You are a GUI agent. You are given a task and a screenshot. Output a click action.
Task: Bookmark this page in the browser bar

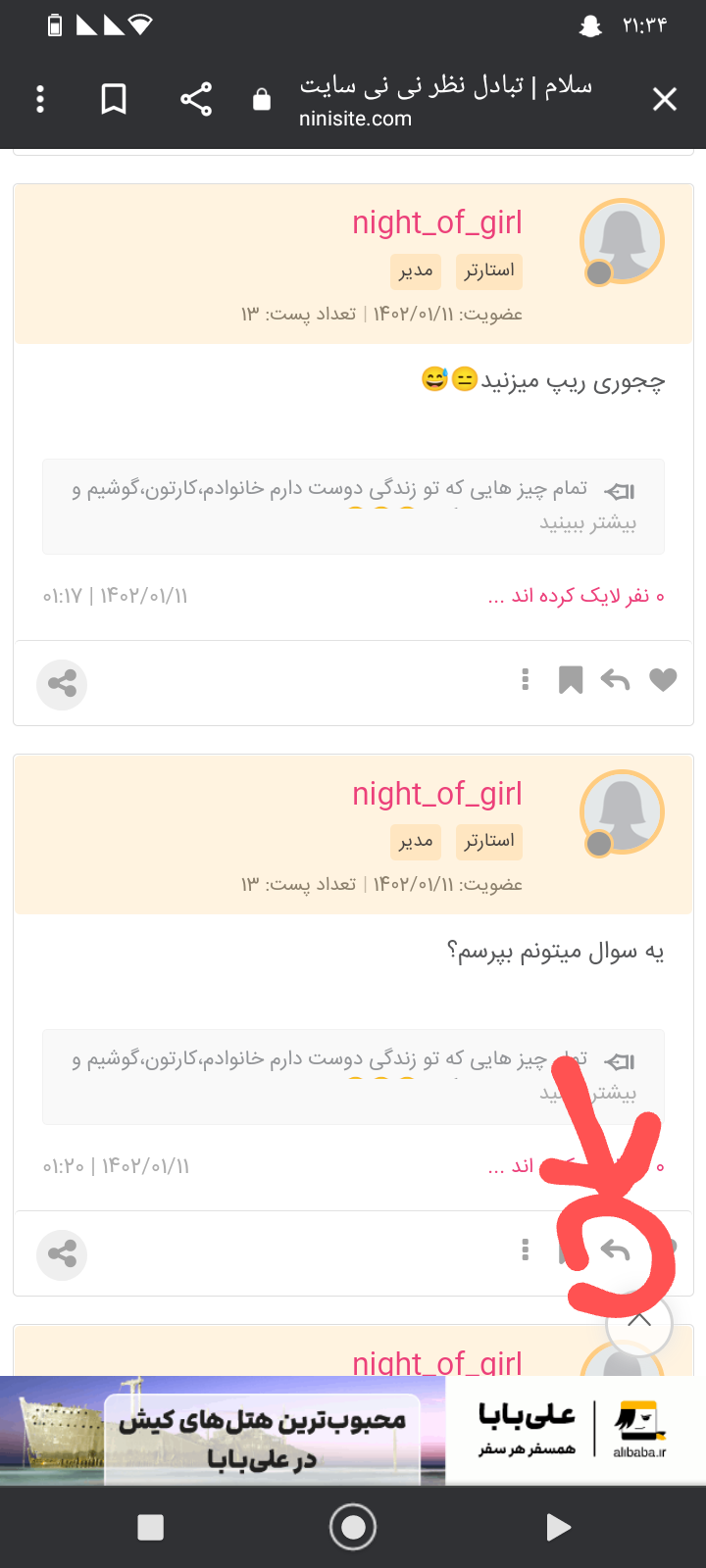pos(114,99)
